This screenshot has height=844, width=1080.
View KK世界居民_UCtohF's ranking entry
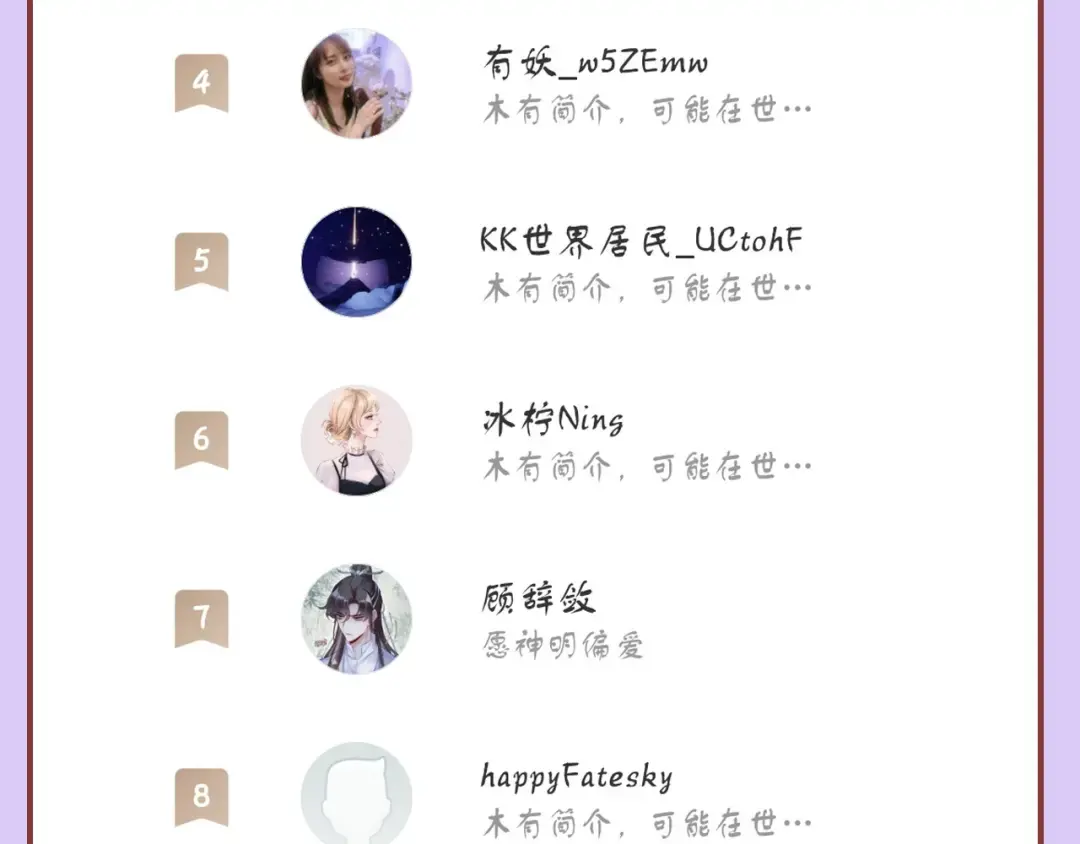pos(640,242)
